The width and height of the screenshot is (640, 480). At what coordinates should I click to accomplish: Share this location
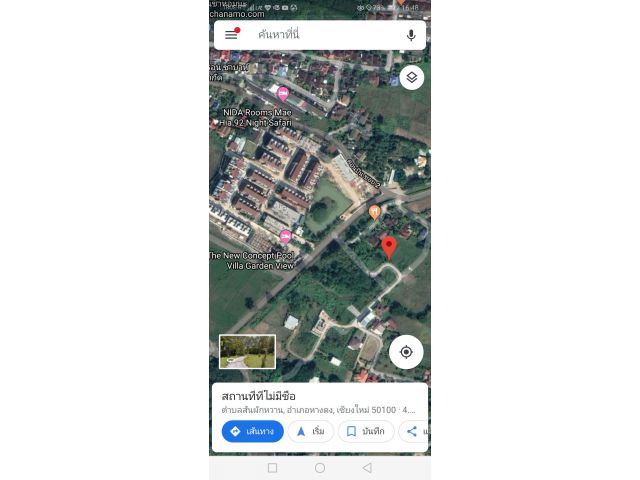(412, 431)
